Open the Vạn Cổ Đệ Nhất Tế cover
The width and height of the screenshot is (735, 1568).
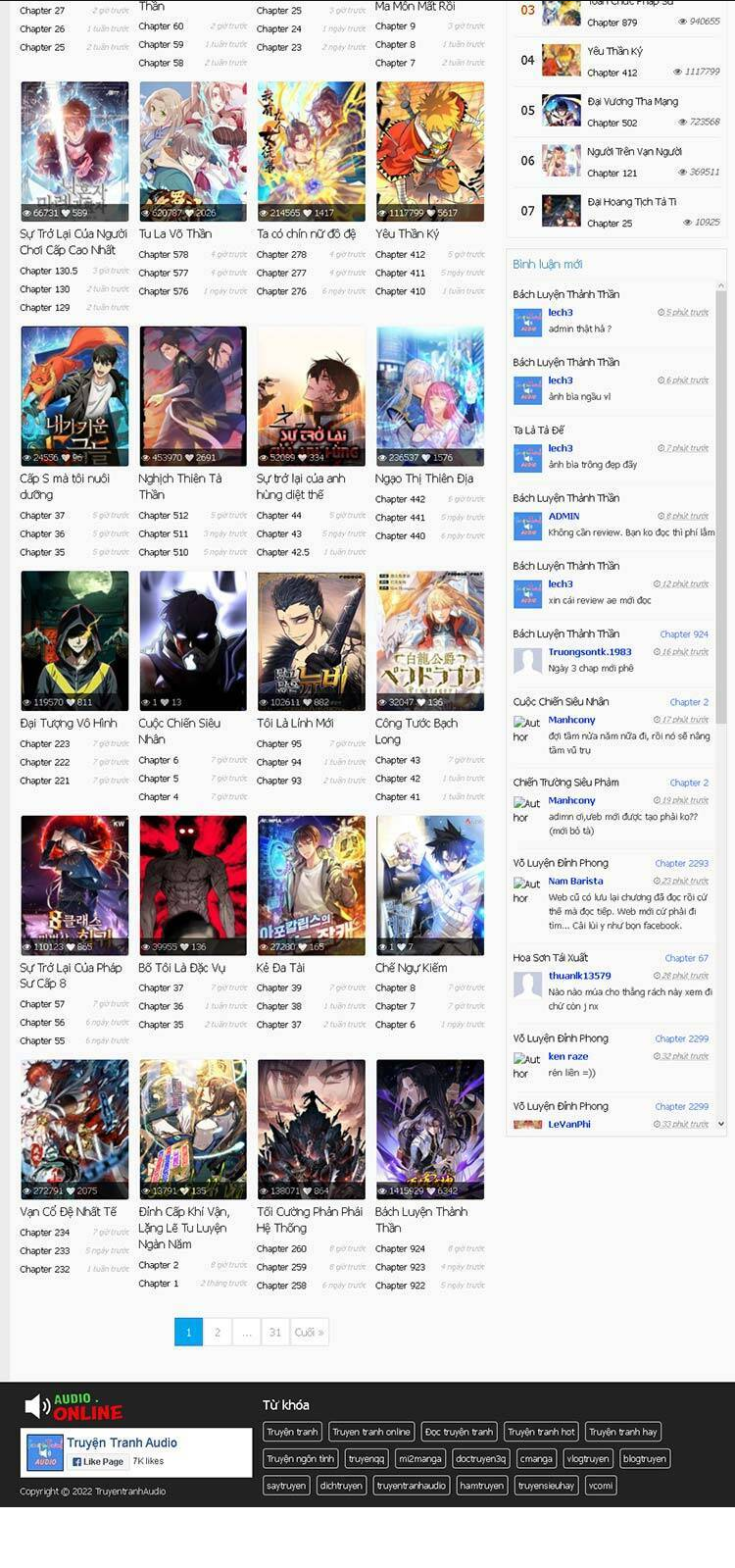pos(74,1129)
